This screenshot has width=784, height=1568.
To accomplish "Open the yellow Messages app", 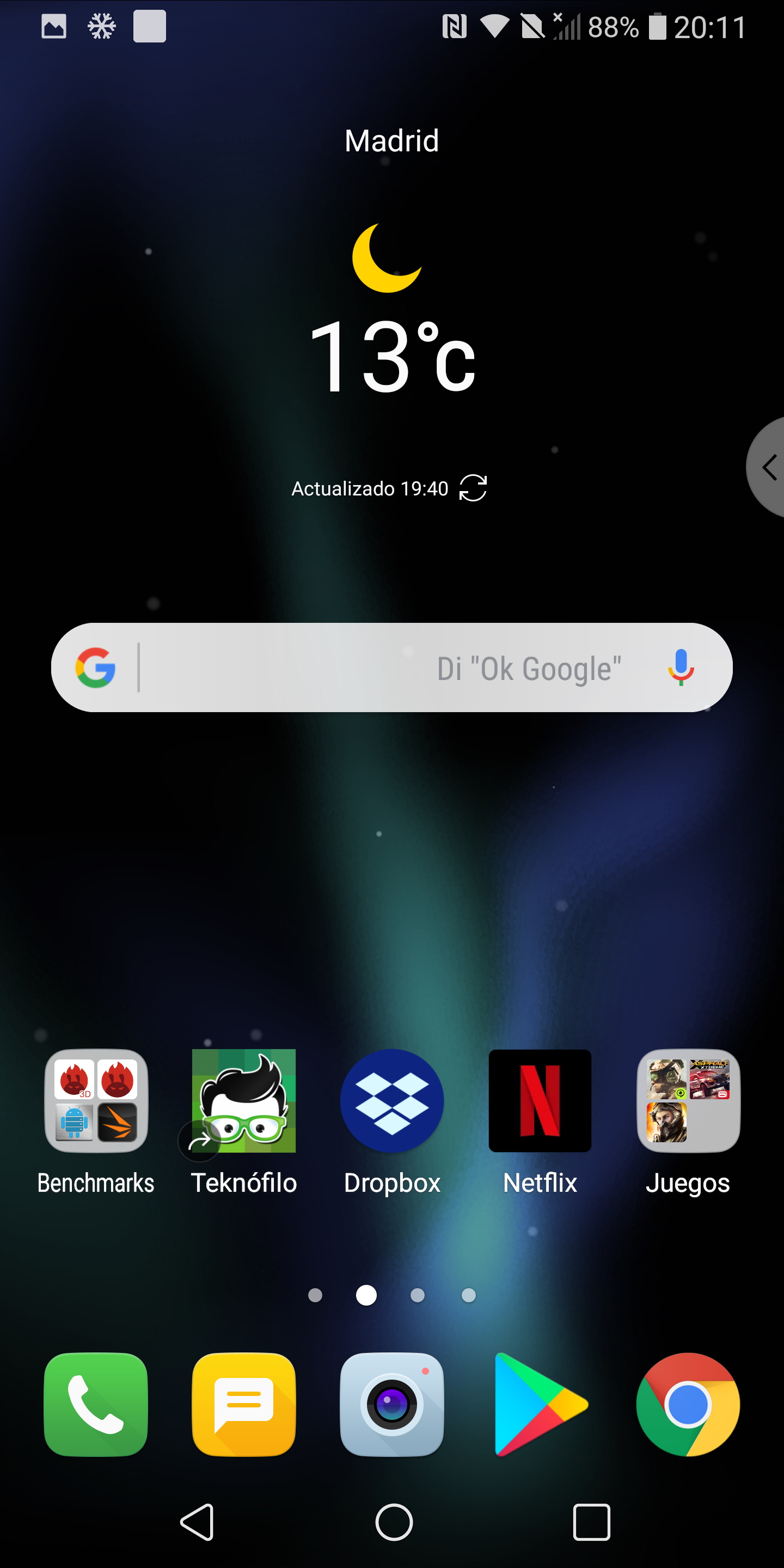I will pyautogui.click(x=243, y=1404).
